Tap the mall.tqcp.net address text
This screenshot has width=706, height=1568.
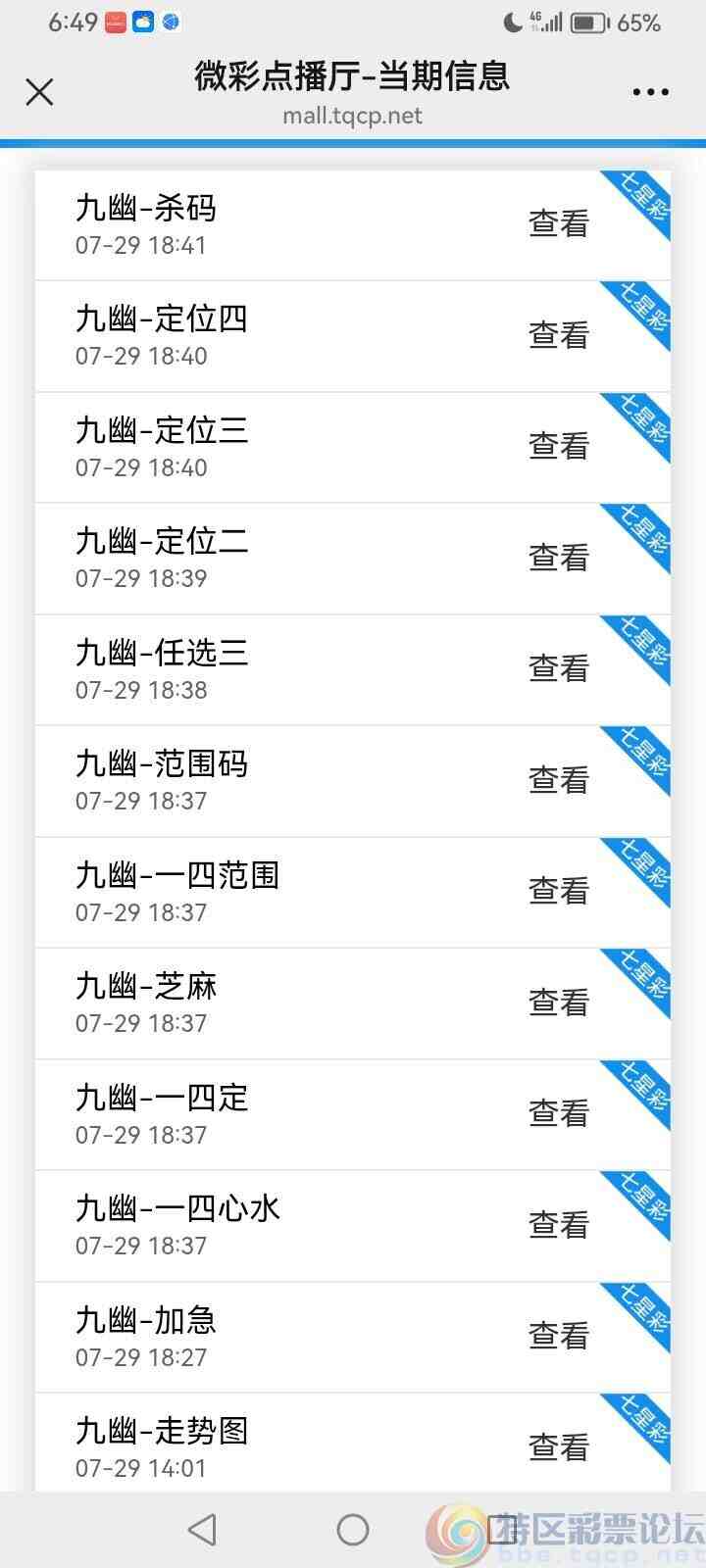353,115
